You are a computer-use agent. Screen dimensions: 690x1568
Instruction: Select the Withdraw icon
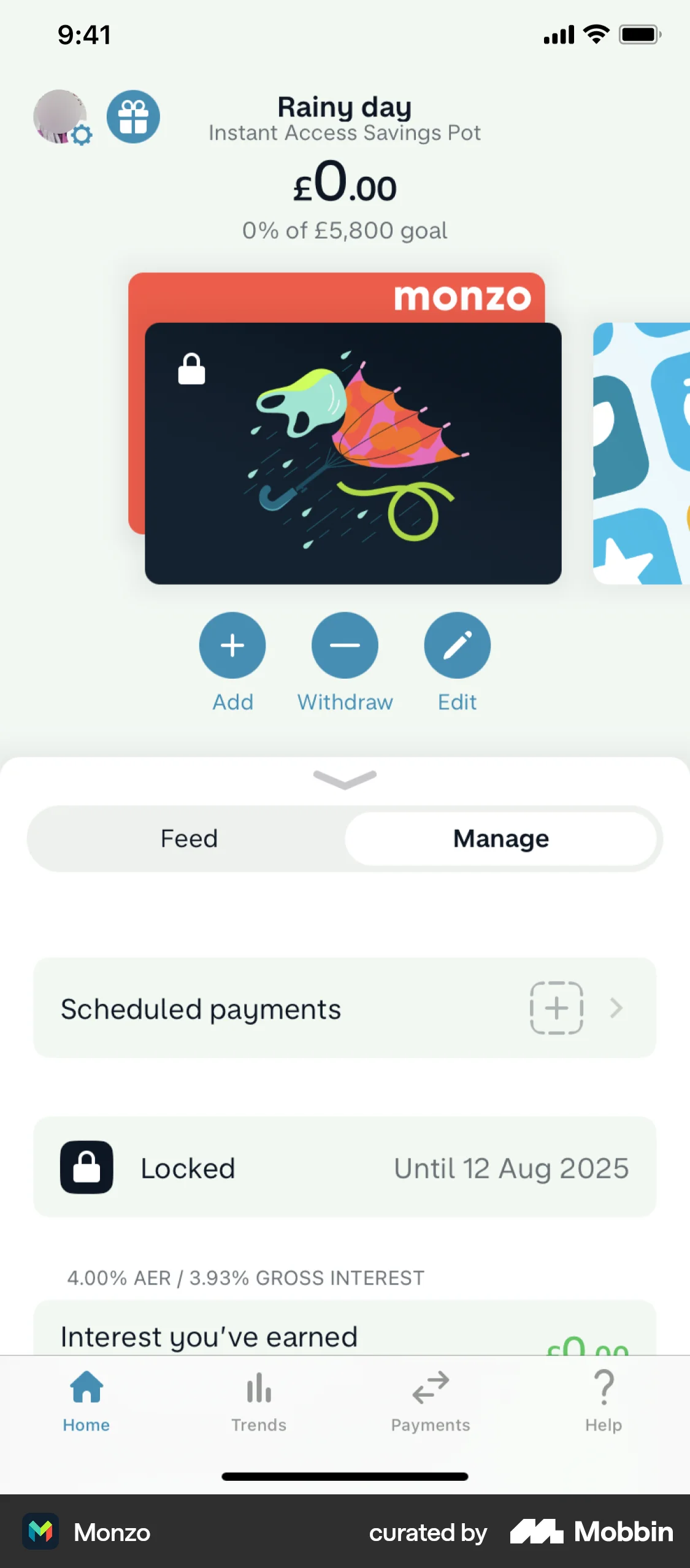tap(345, 645)
